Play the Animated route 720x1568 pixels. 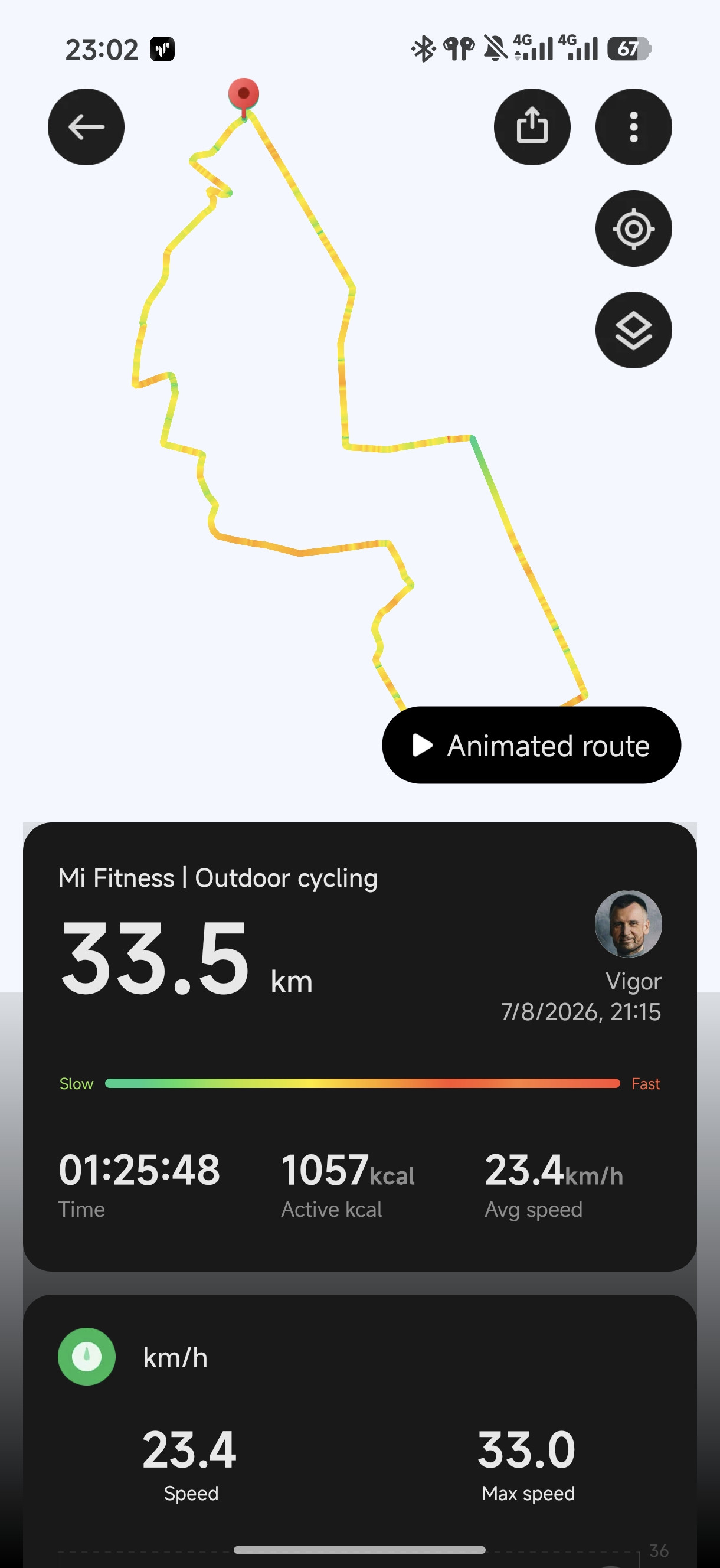tap(531, 745)
